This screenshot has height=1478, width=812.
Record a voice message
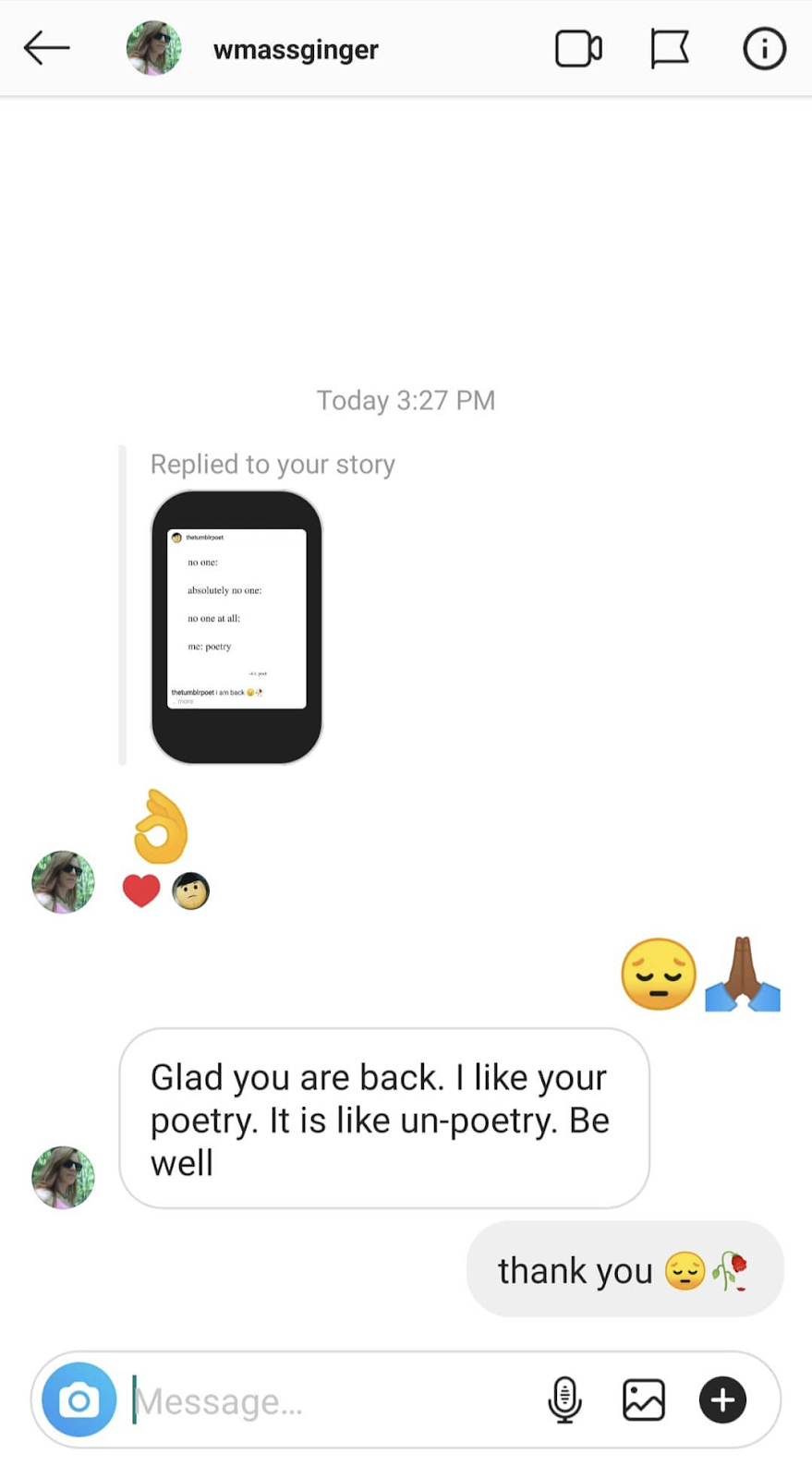[564, 1399]
